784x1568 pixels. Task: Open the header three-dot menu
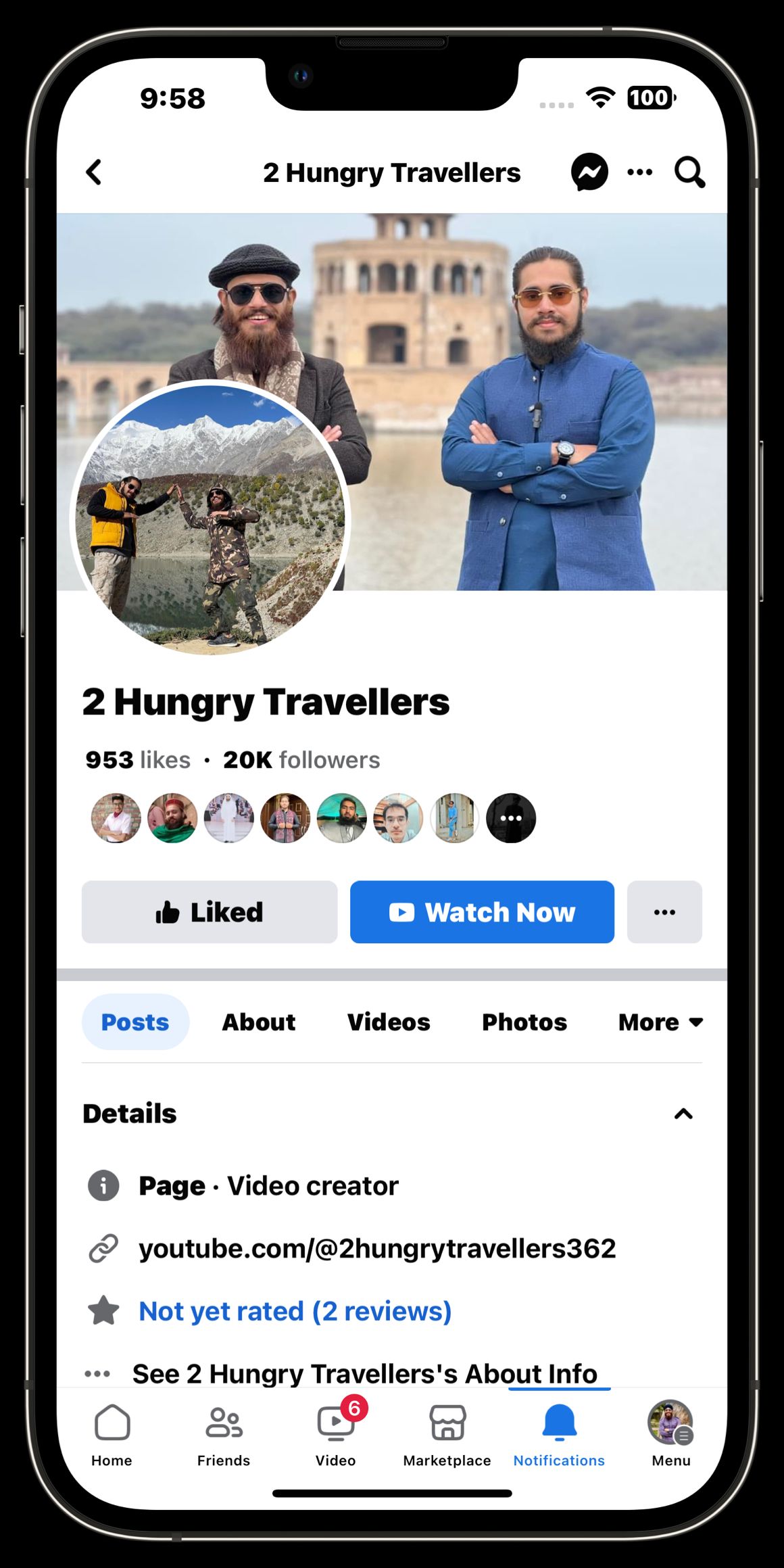click(x=639, y=172)
